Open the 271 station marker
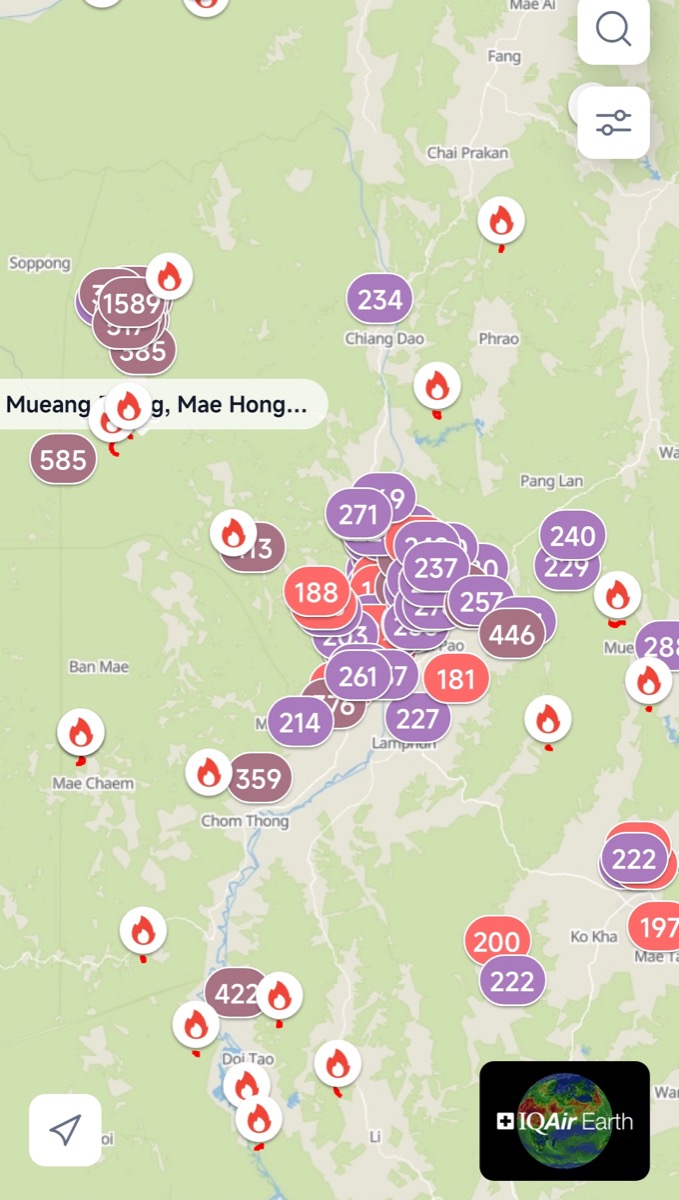Viewport: 679px width, 1200px height. point(357,515)
